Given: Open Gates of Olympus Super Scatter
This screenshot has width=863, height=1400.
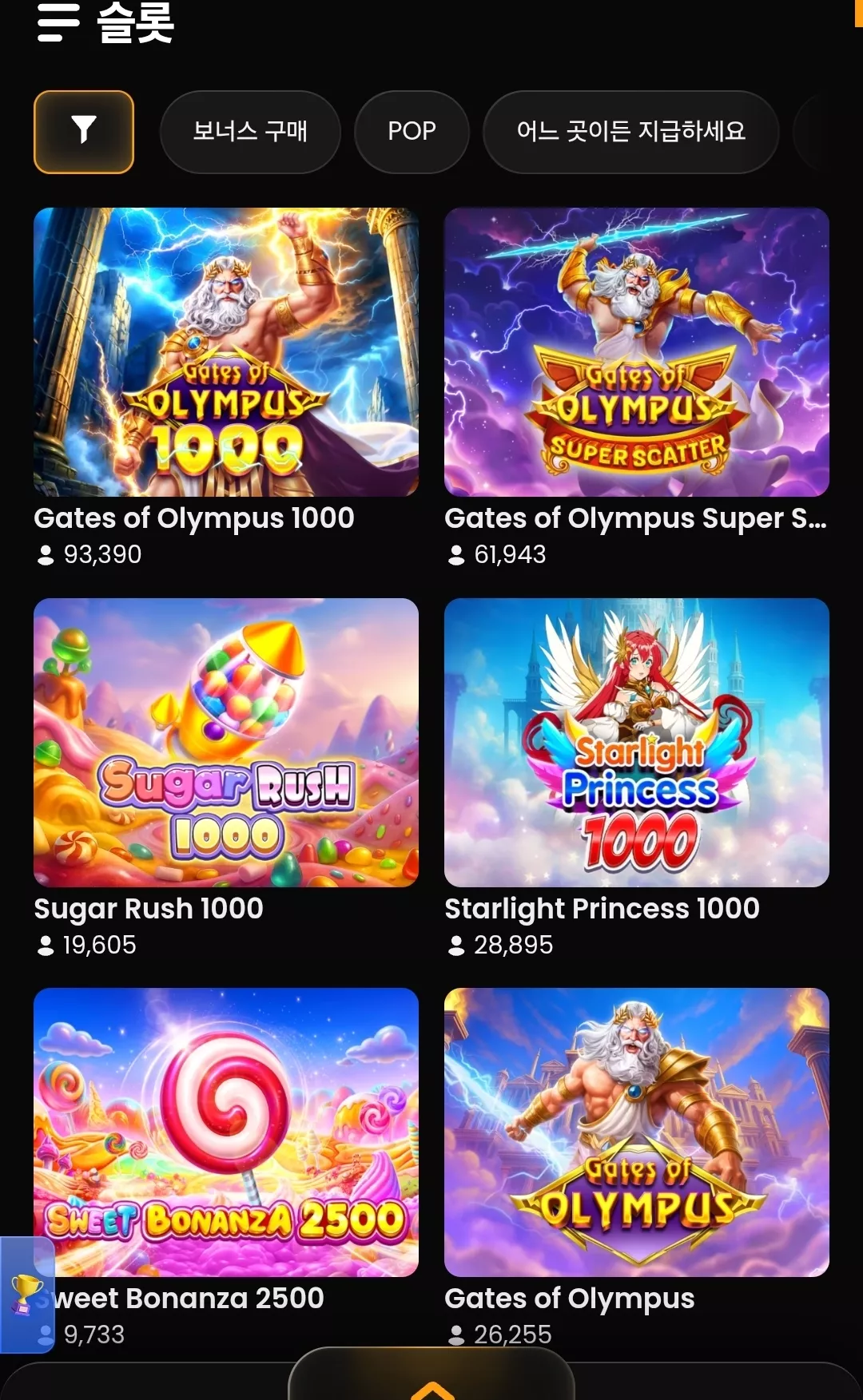Looking at the screenshot, I should 637,352.
